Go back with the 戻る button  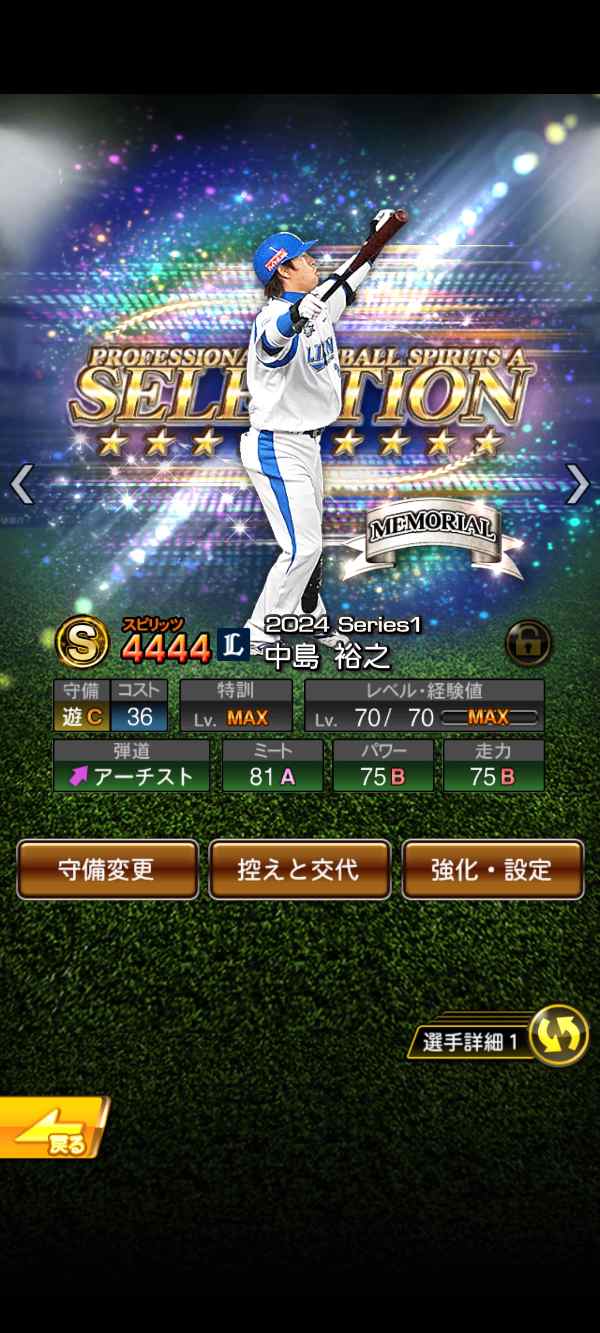(52, 1128)
